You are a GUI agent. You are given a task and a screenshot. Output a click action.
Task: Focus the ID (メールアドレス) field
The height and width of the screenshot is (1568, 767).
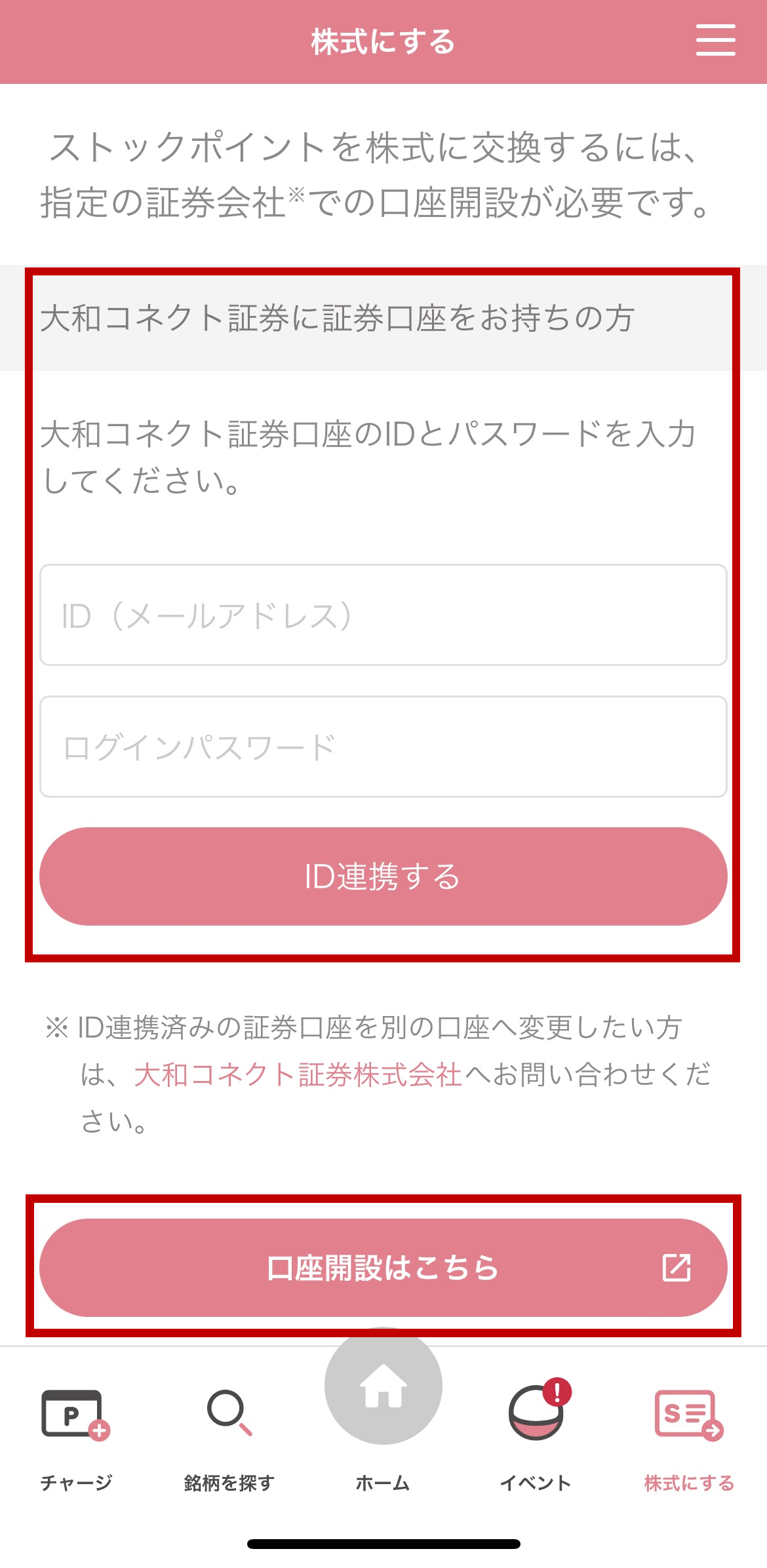[383, 615]
